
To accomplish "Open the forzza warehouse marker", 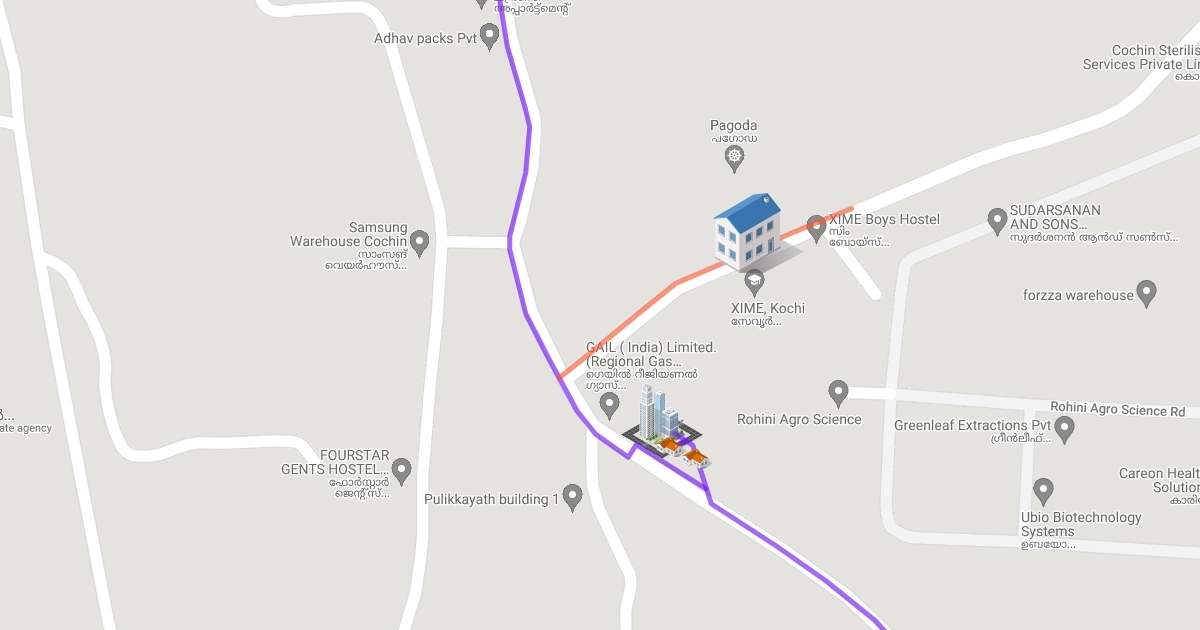I will [1147, 294].
